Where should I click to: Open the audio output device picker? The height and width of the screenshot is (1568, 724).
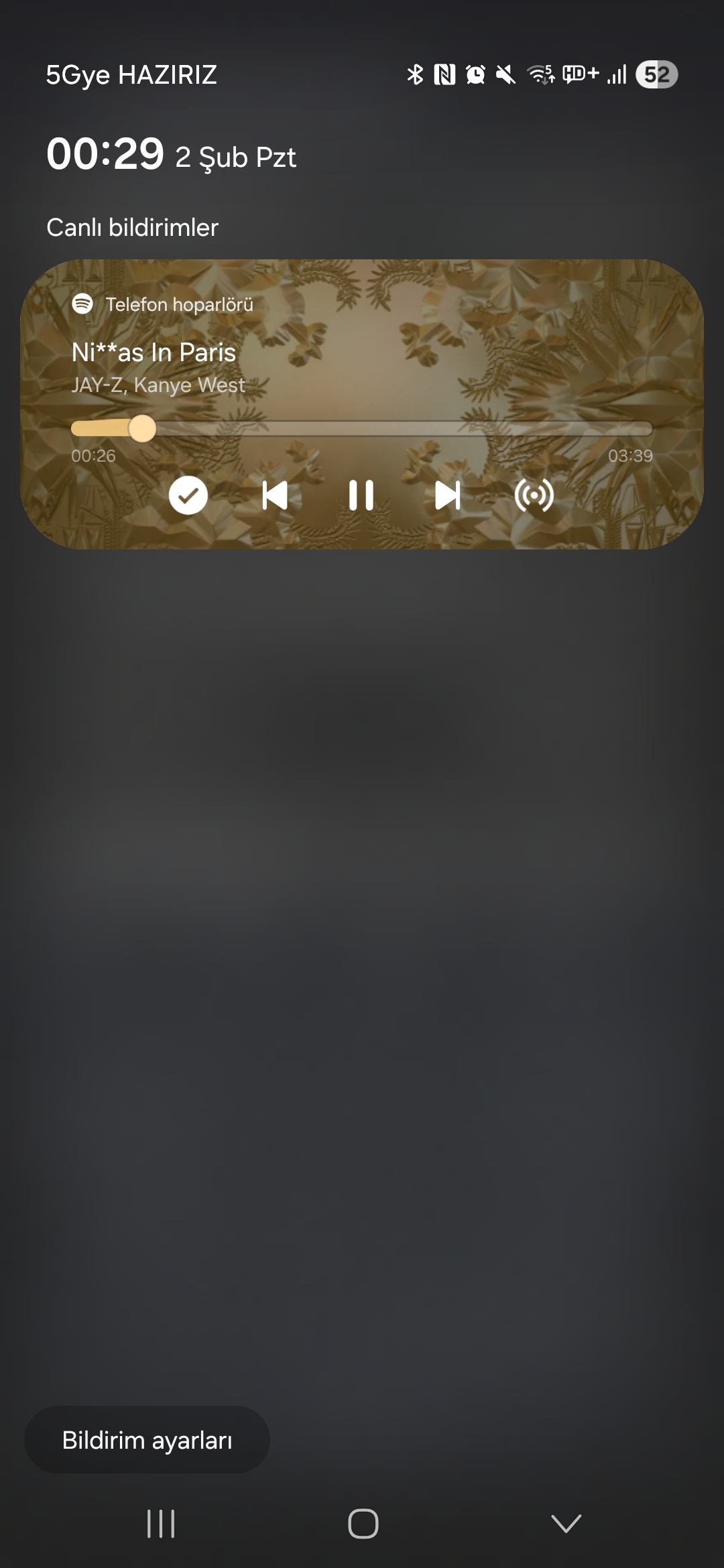tap(534, 496)
